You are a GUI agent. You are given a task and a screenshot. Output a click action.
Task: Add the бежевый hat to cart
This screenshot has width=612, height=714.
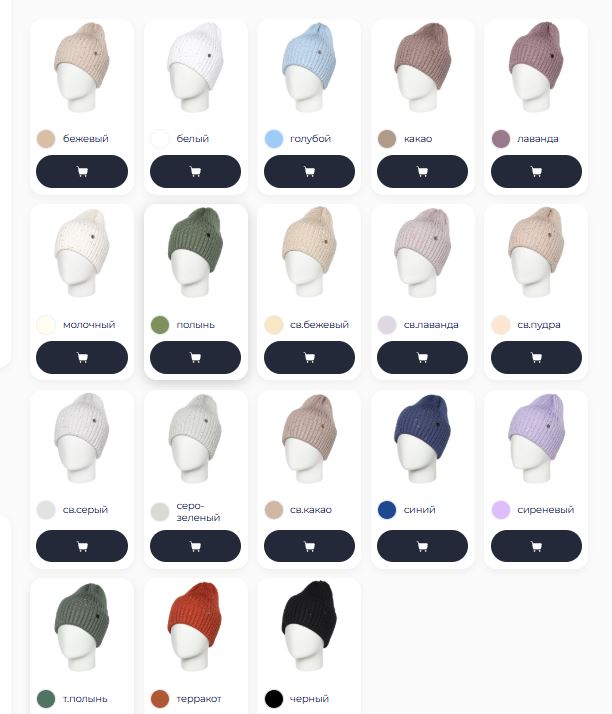(82, 172)
